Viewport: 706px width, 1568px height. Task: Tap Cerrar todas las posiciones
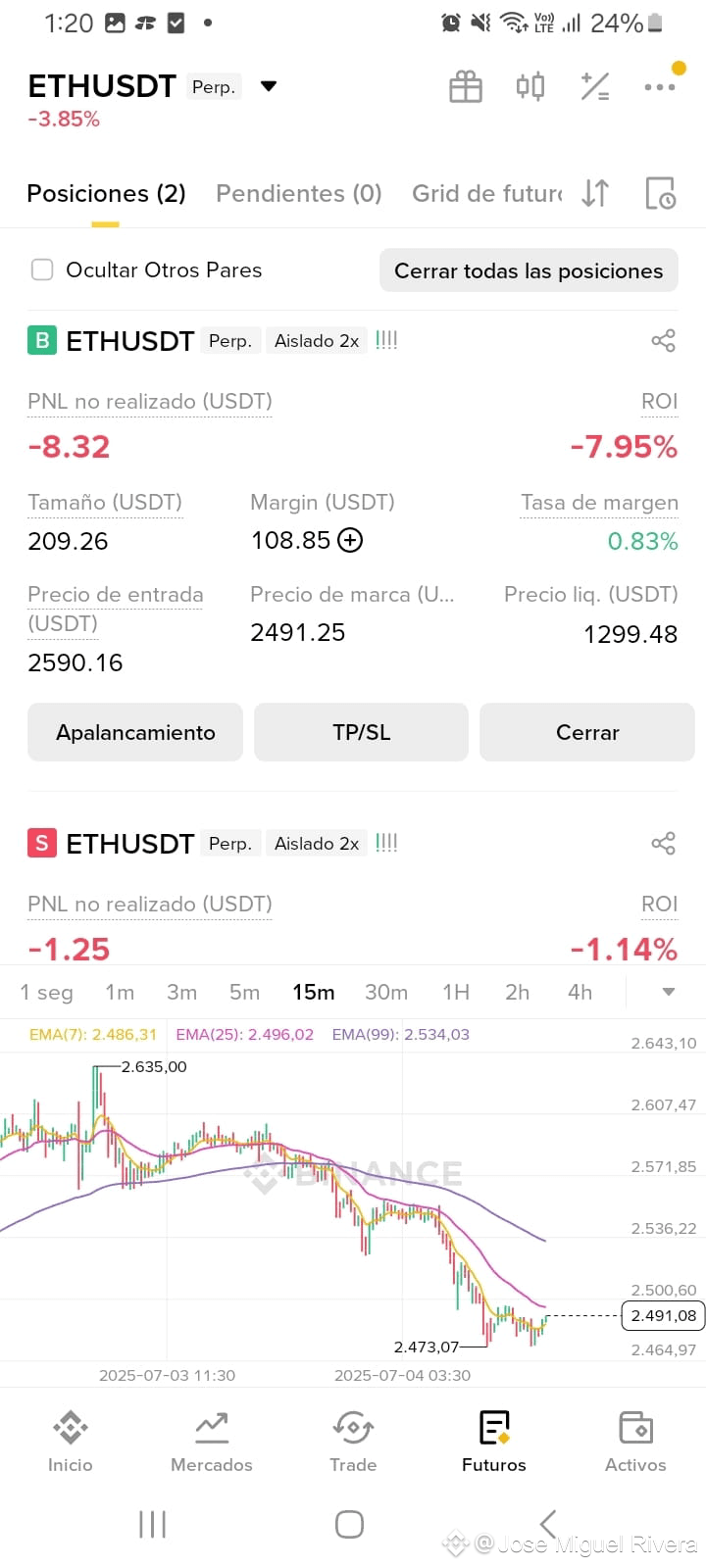click(x=529, y=270)
